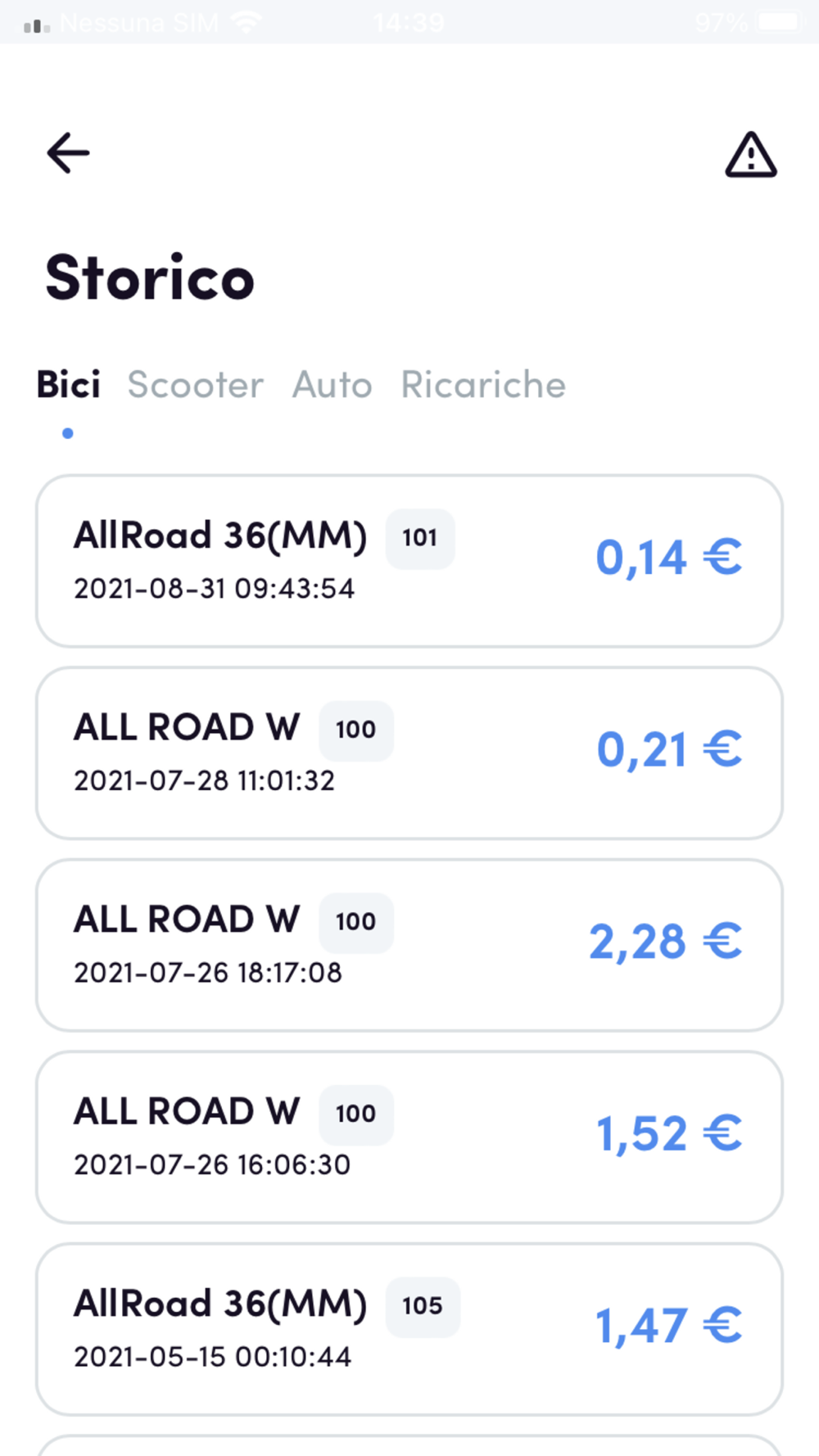Open the ALL ROAD W ride costing 1,52 €
This screenshot has height=1456, width=819.
(x=409, y=1137)
